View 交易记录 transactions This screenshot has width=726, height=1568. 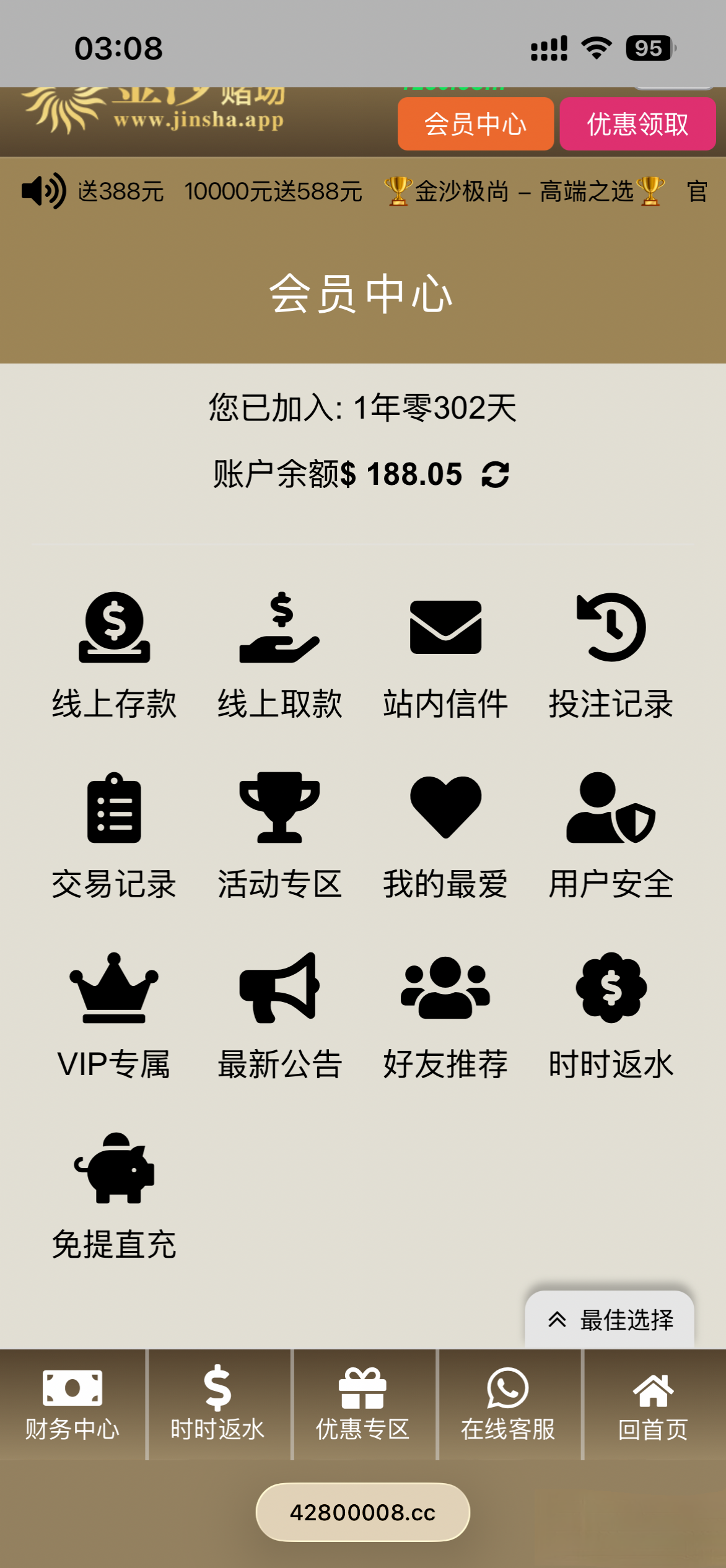[x=115, y=835]
